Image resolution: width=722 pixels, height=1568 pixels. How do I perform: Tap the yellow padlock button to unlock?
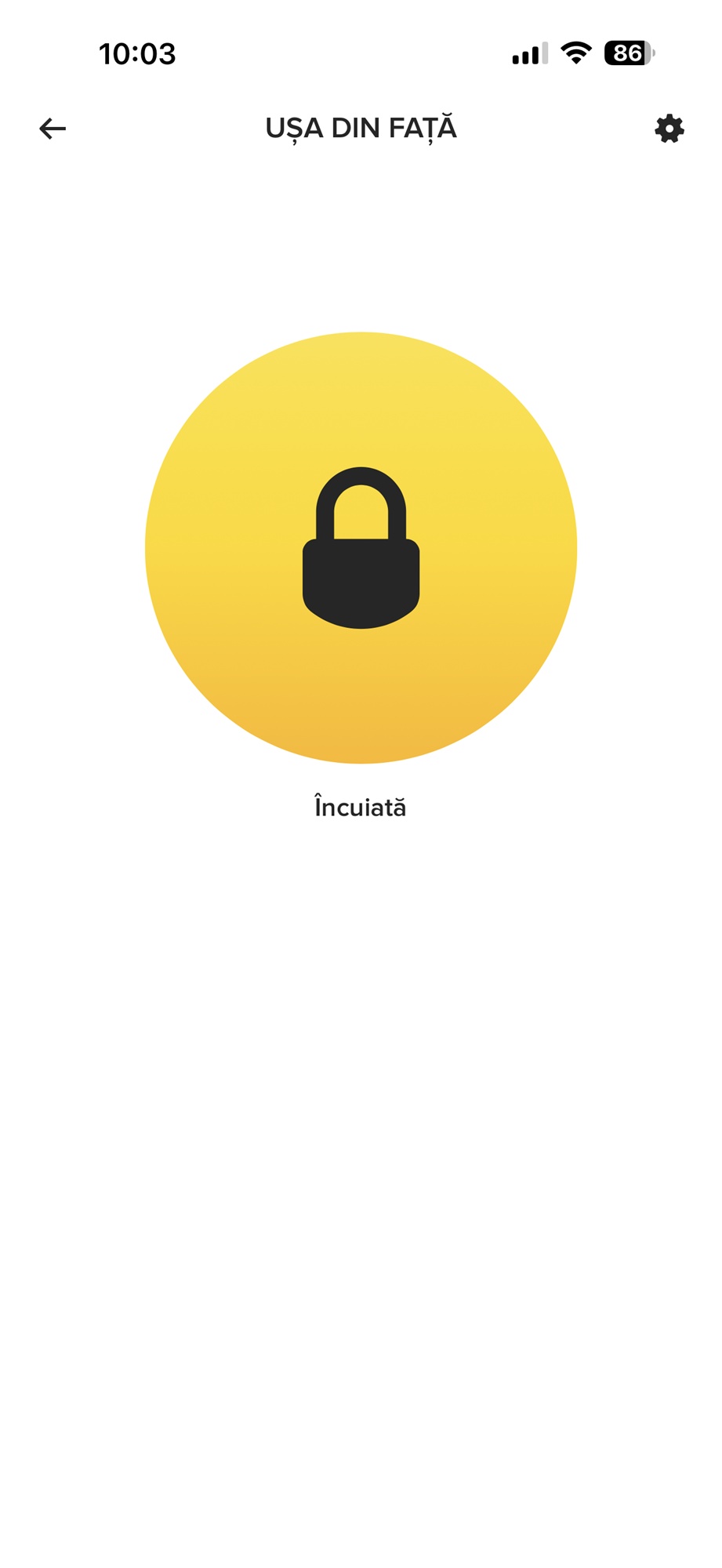tap(361, 547)
